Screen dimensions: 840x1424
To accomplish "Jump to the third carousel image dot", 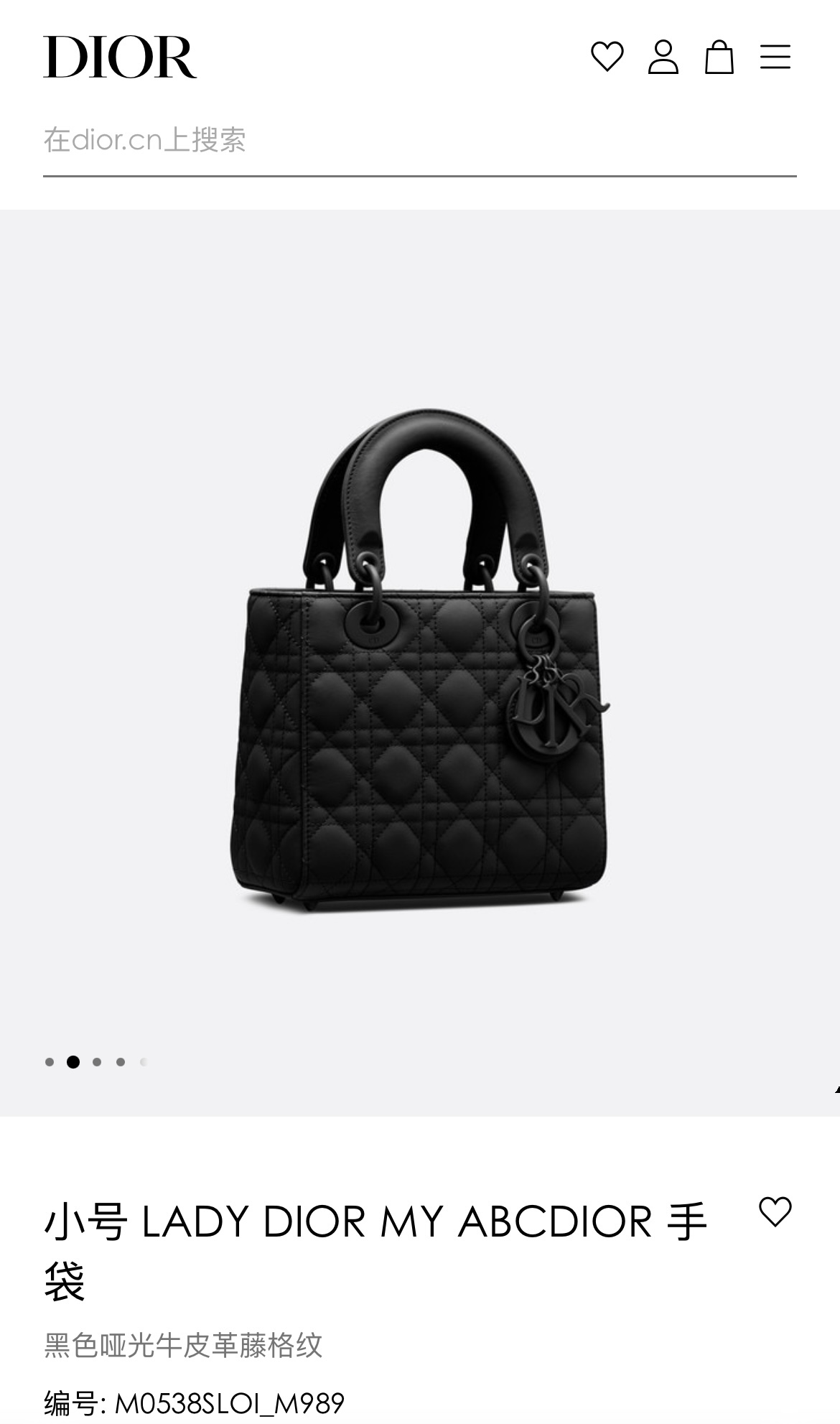I will (97, 1062).
